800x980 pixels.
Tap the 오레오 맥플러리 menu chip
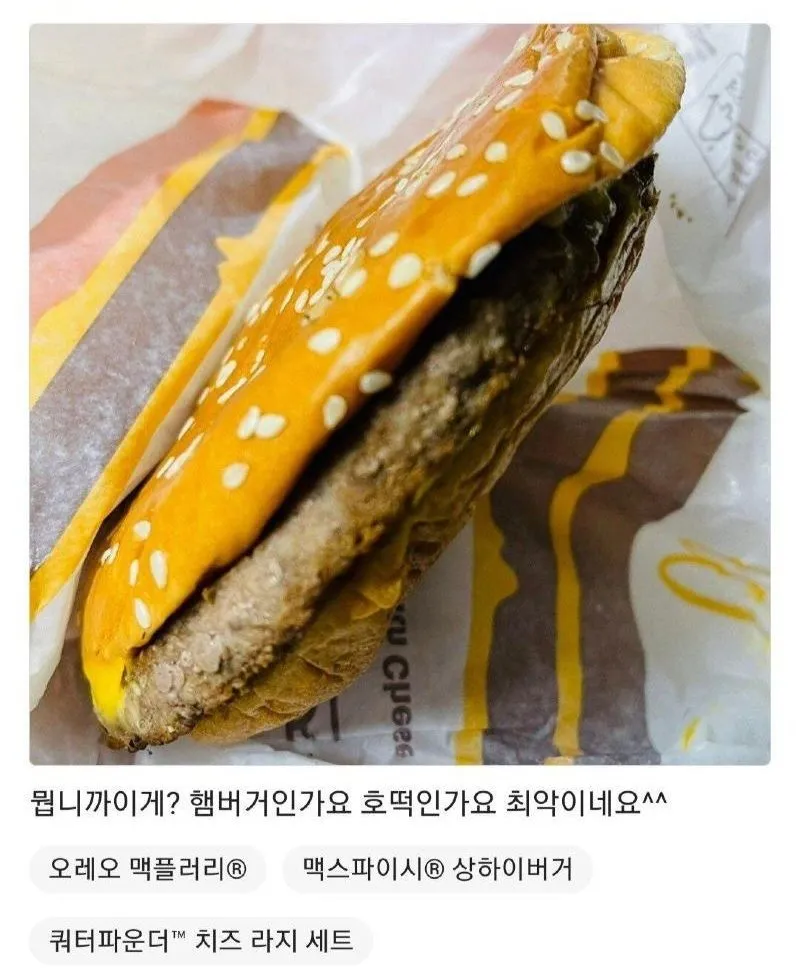pos(148,869)
